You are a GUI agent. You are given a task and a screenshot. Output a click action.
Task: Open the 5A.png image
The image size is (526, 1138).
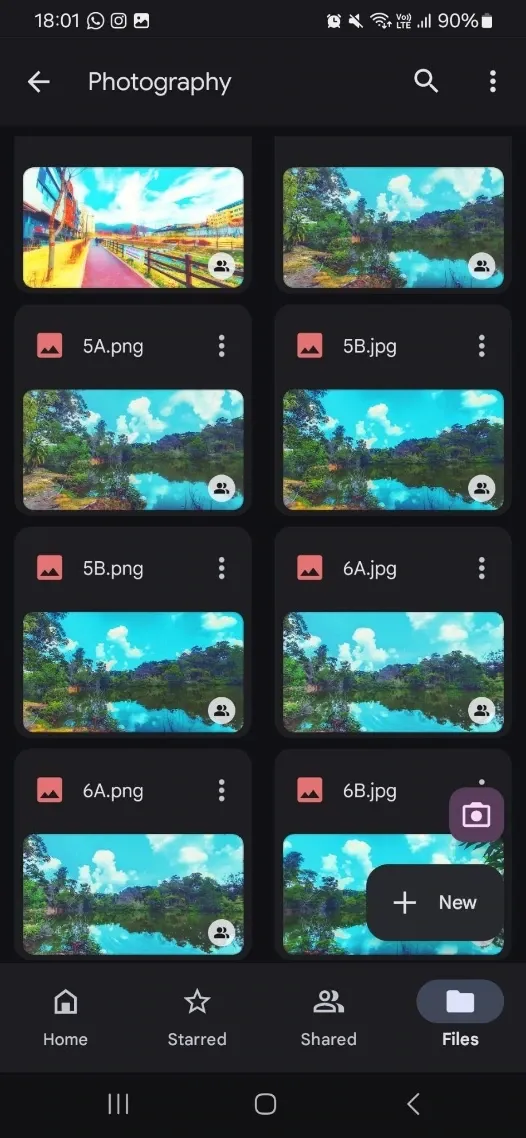[x=133, y=450]
